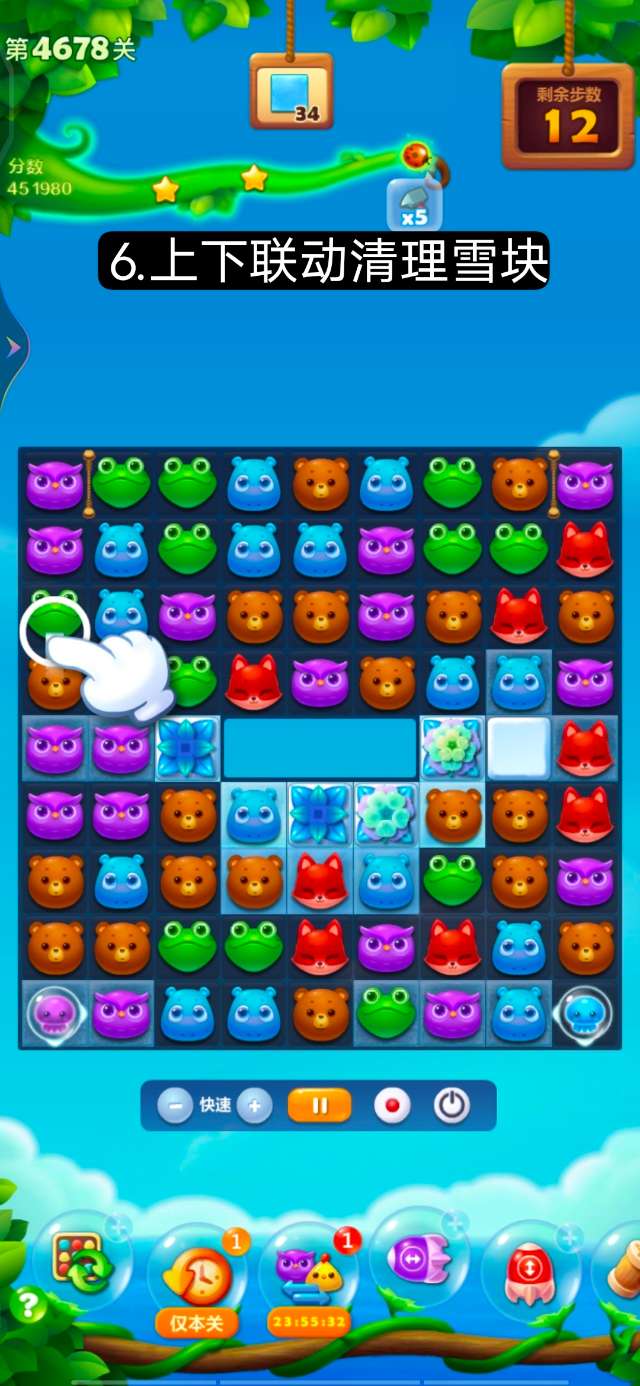Screen dimensions: 640x1386
Task: Pause the game with the orange pause button
Action: pos(320,1106)
